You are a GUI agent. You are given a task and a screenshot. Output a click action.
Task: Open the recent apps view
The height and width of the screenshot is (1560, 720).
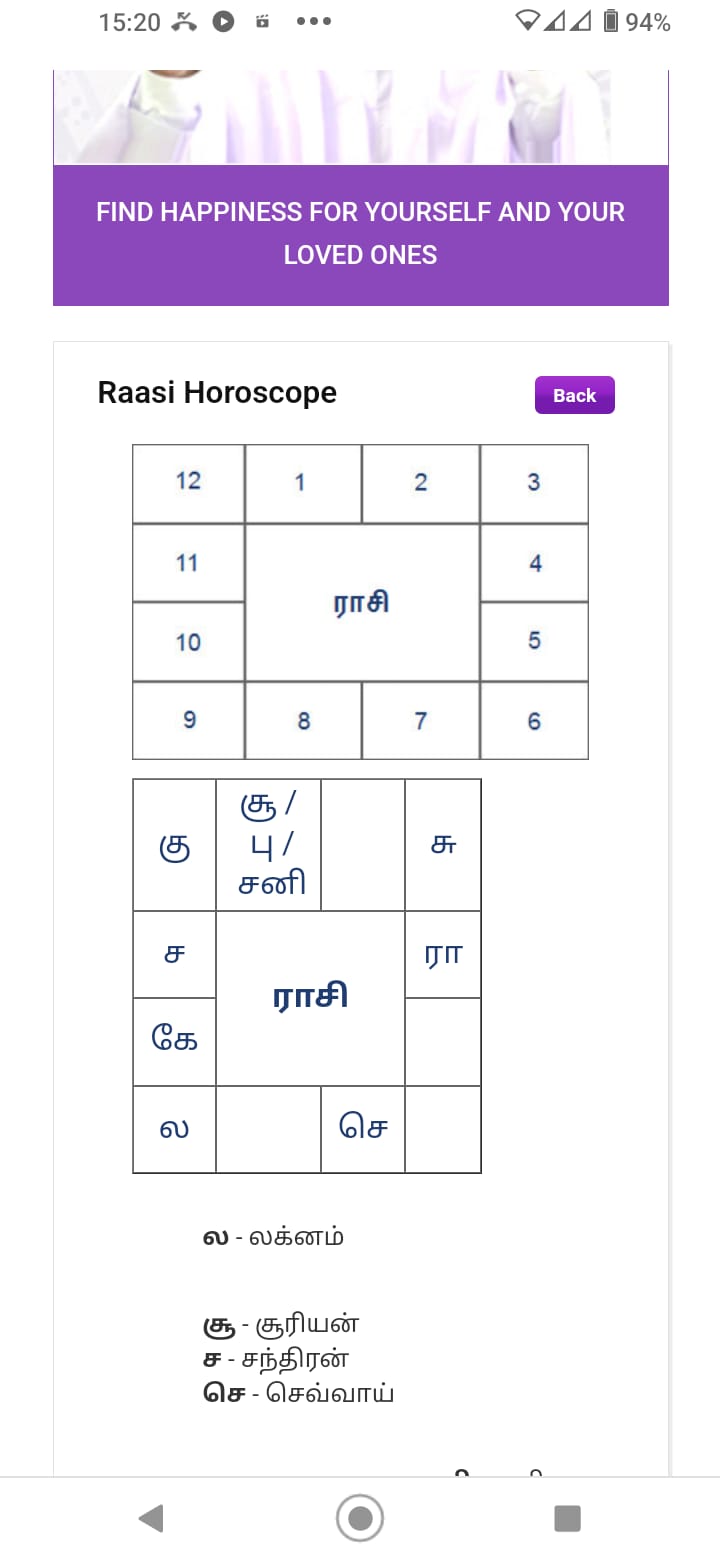pyautogui.click(x=567, y=1518)
